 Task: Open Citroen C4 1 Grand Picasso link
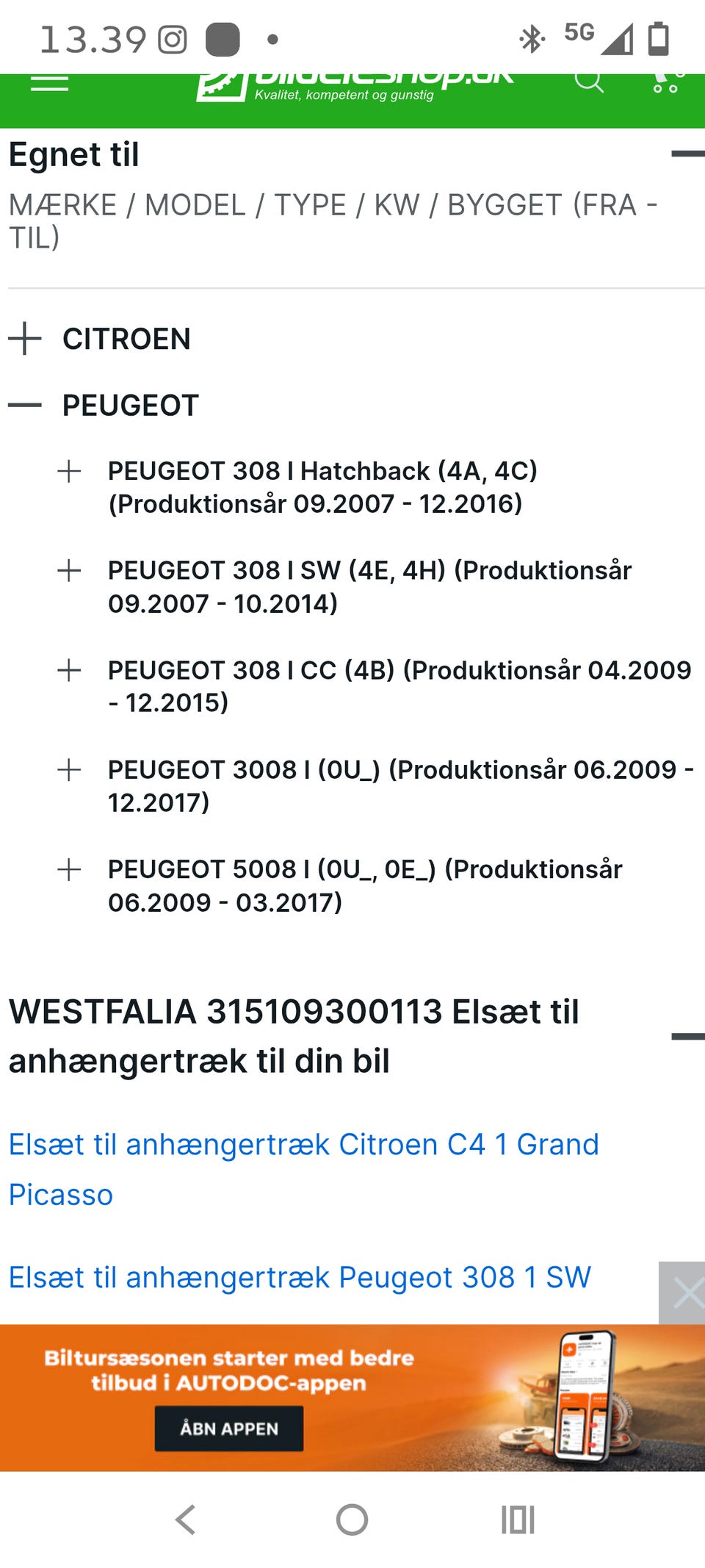tap(303, 1170)
